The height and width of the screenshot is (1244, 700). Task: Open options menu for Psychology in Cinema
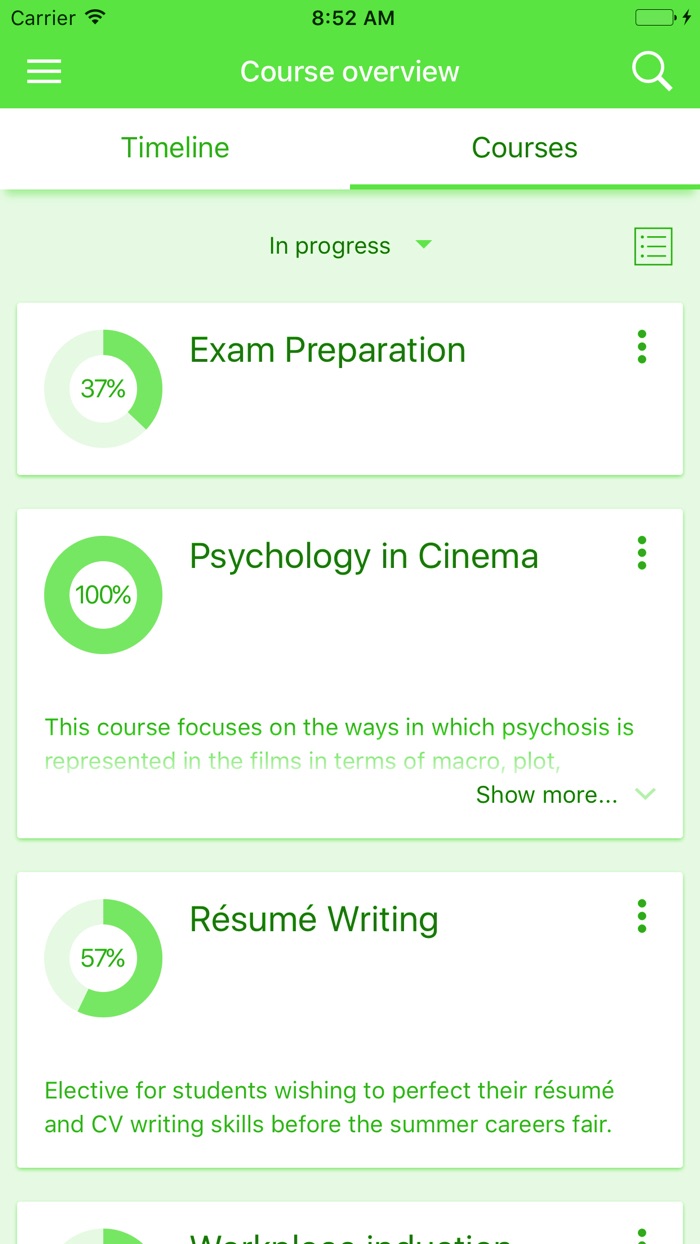coord(642,553)
